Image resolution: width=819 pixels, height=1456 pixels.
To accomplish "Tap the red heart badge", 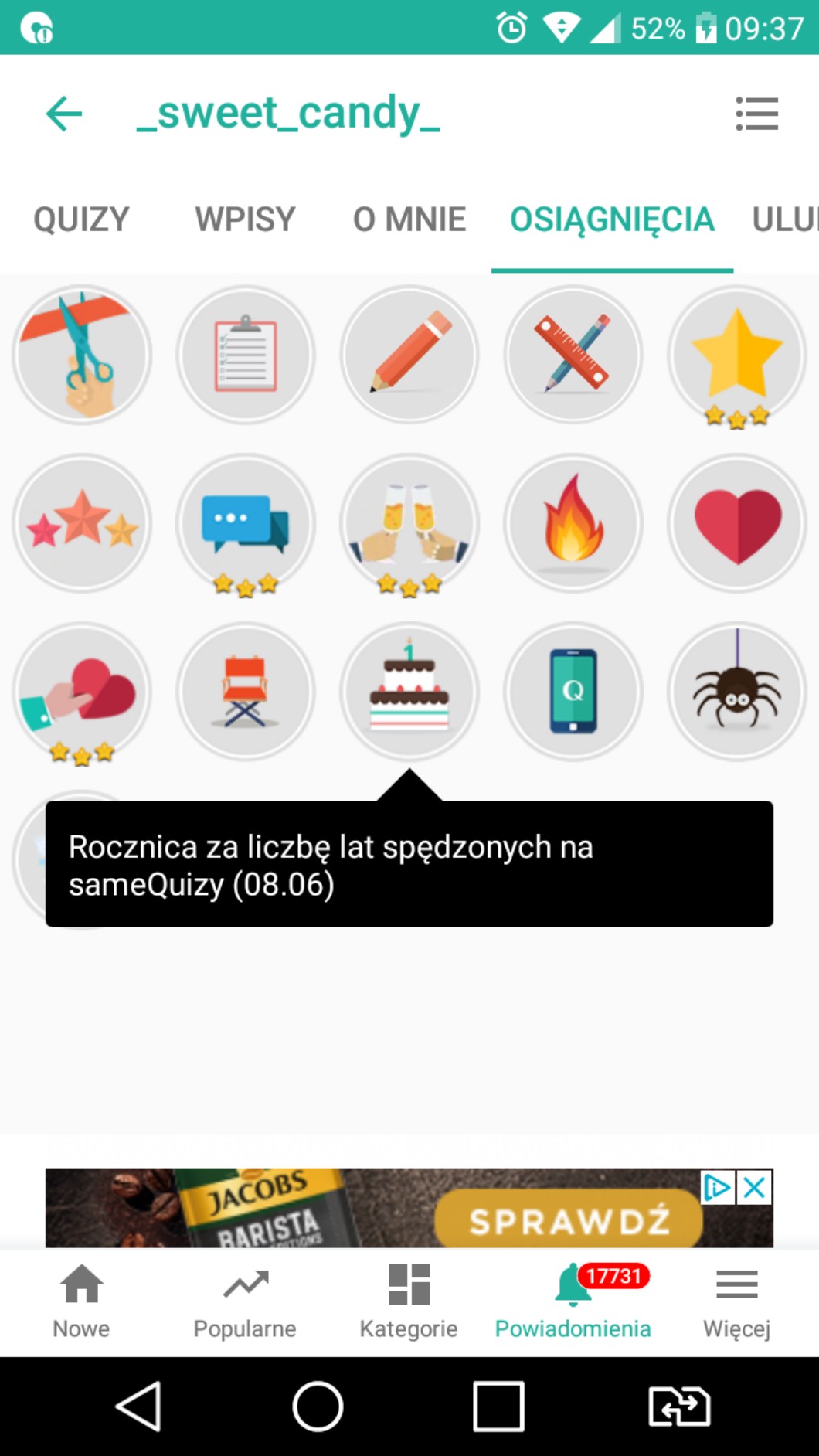I will point(737,523).
